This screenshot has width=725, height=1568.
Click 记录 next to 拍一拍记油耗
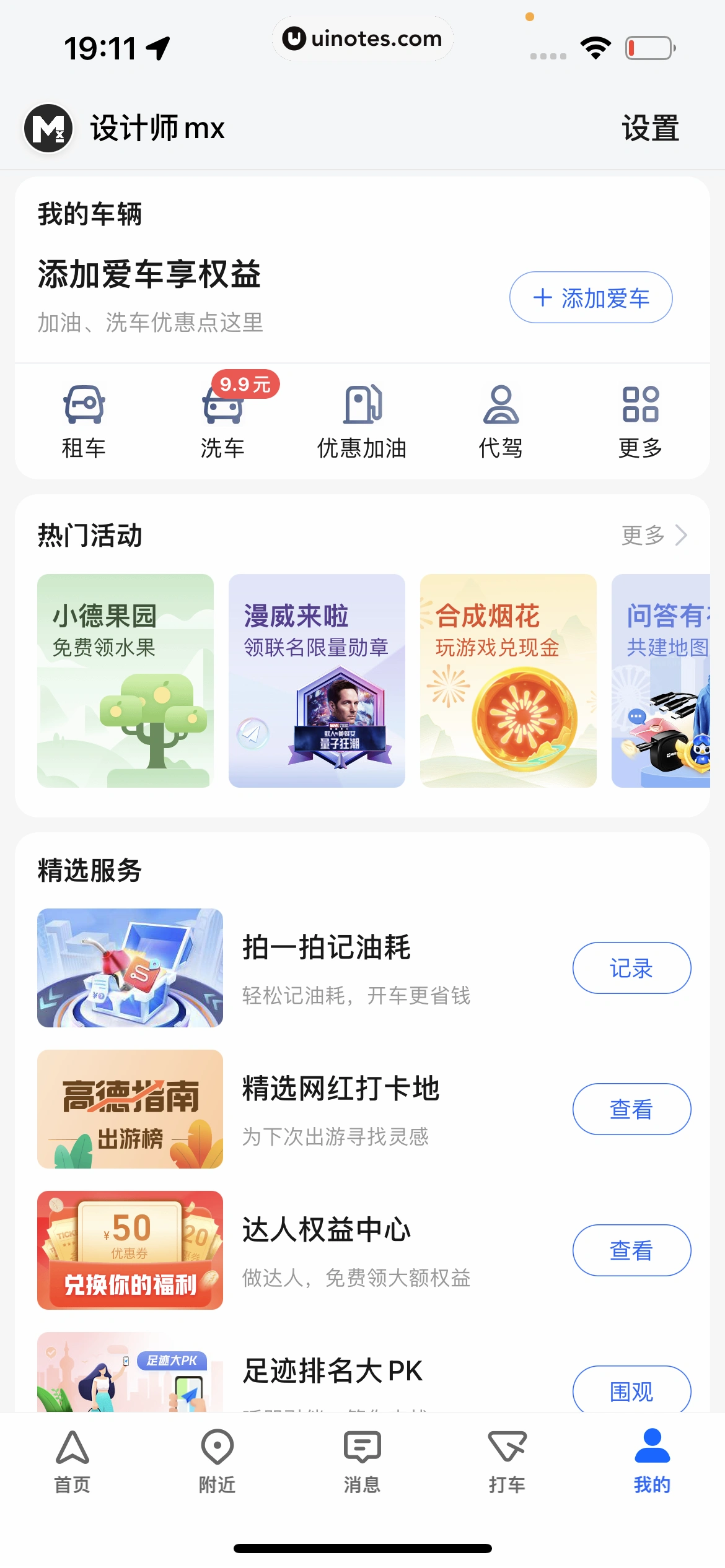[631, 967]
